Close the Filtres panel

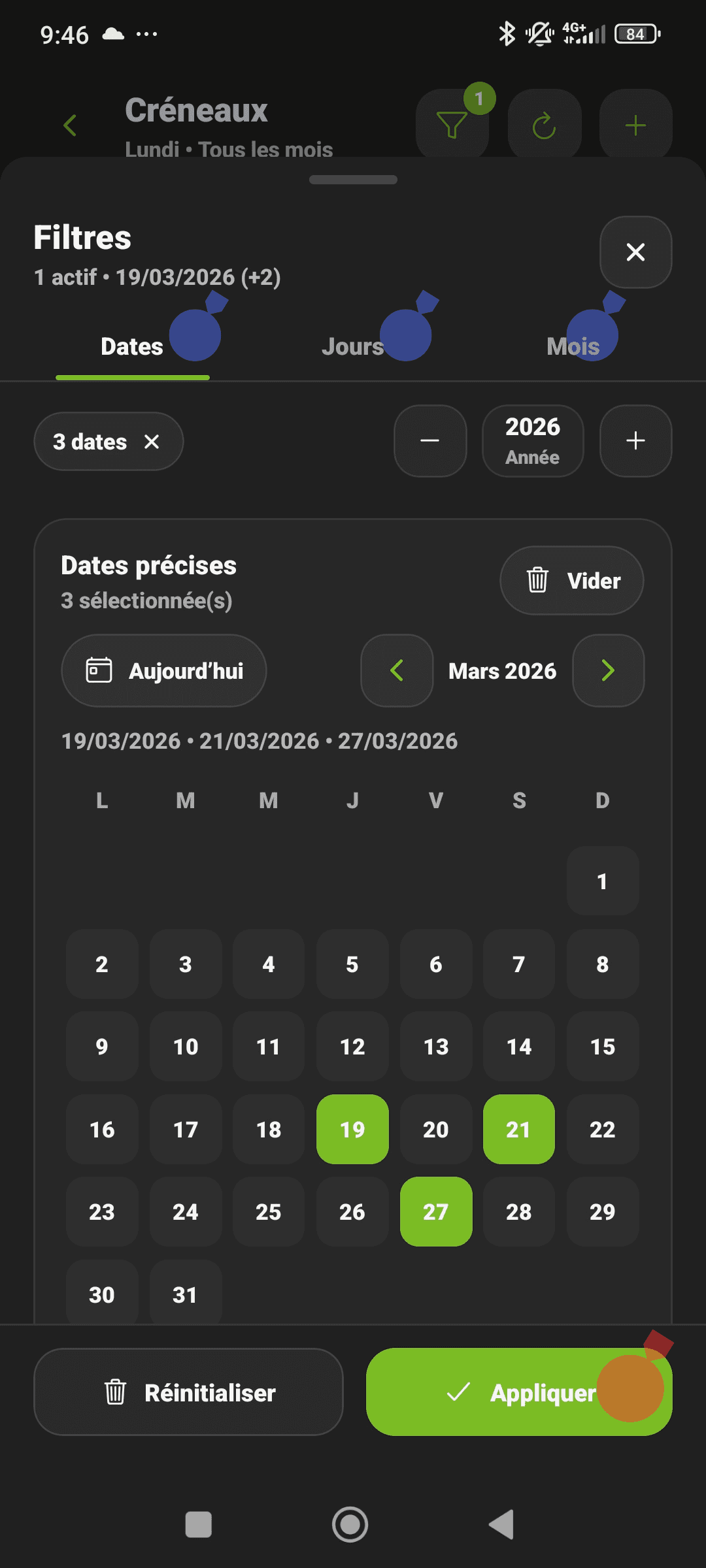[x=635, y=252]
